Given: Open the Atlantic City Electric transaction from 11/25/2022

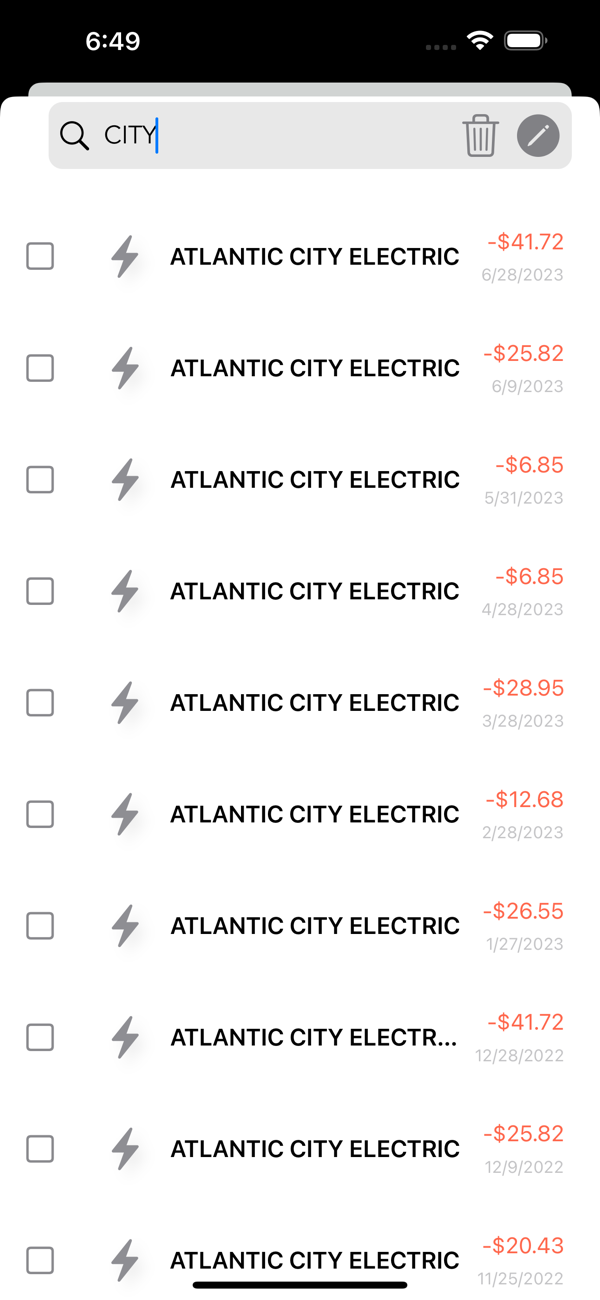Looking at the screenshot, I should 314,1261.
